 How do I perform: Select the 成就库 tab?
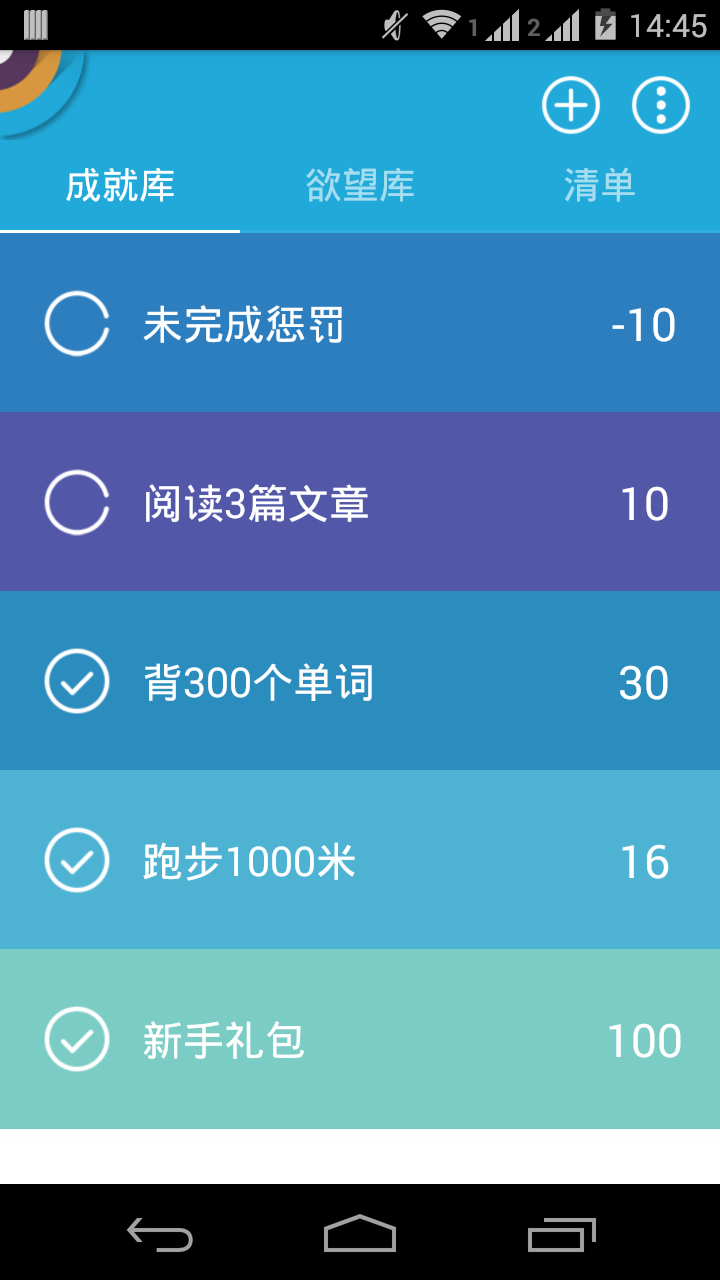pos(120,186)
